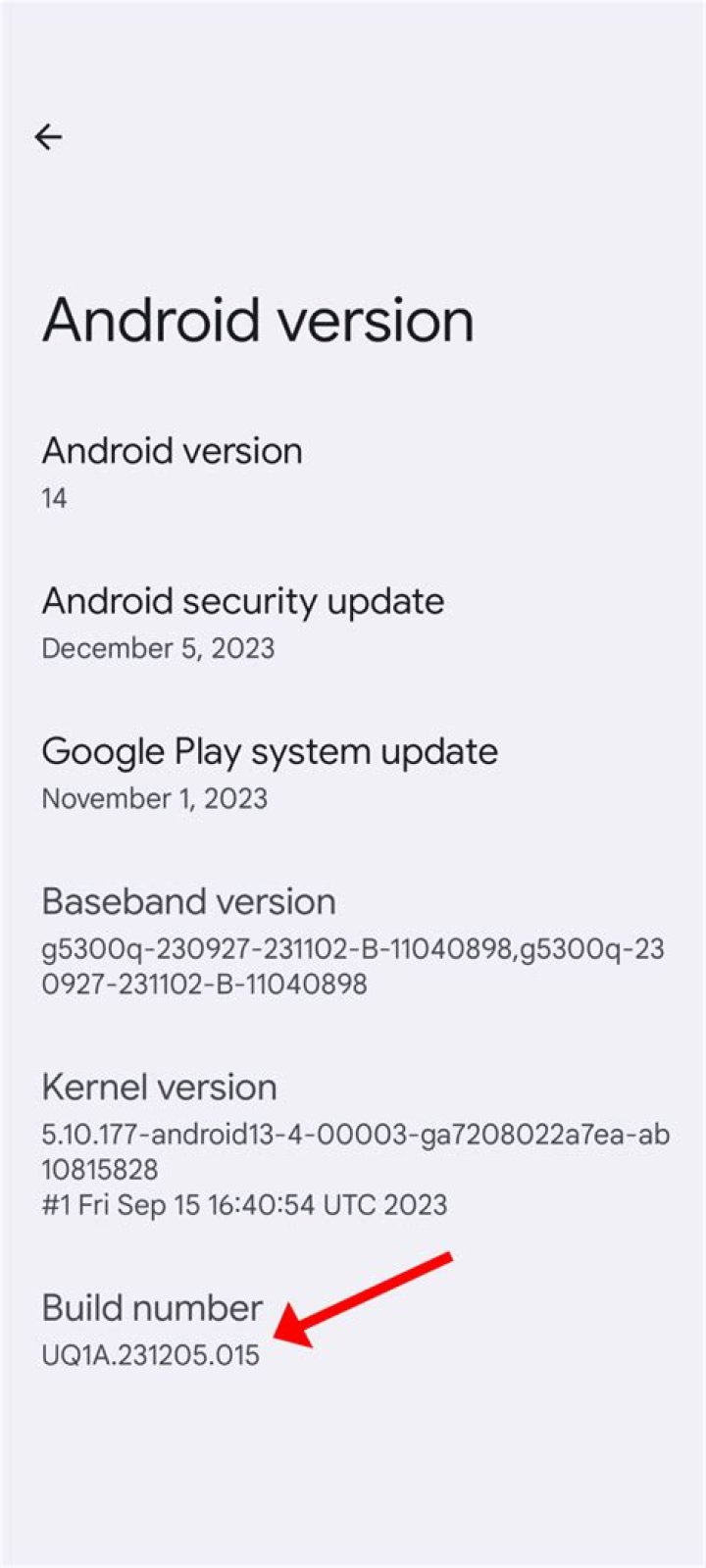Click the back arrow icon
The height and width of the screenshot is (1568, 706).
[x=47, y=136]
